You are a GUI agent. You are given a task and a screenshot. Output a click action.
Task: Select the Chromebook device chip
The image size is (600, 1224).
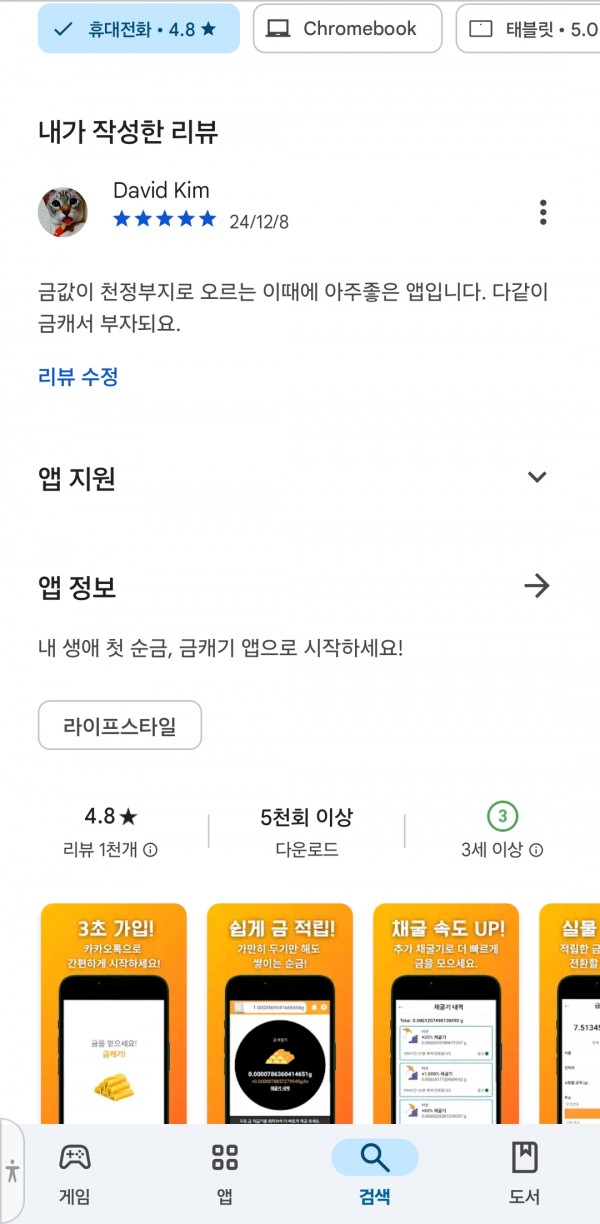click(x=347, y=28)
